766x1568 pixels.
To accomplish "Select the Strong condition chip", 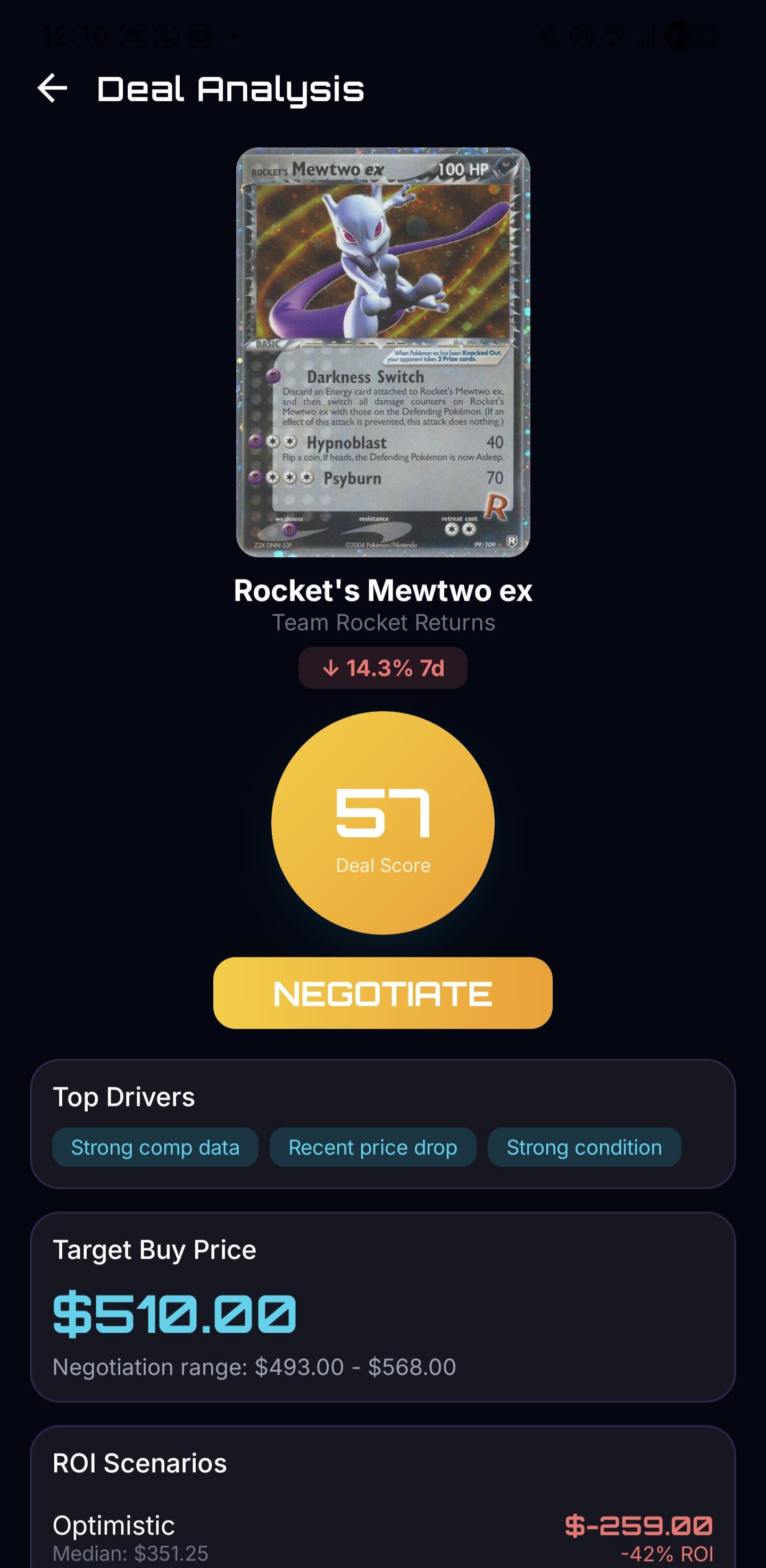I will [584, 1148].
